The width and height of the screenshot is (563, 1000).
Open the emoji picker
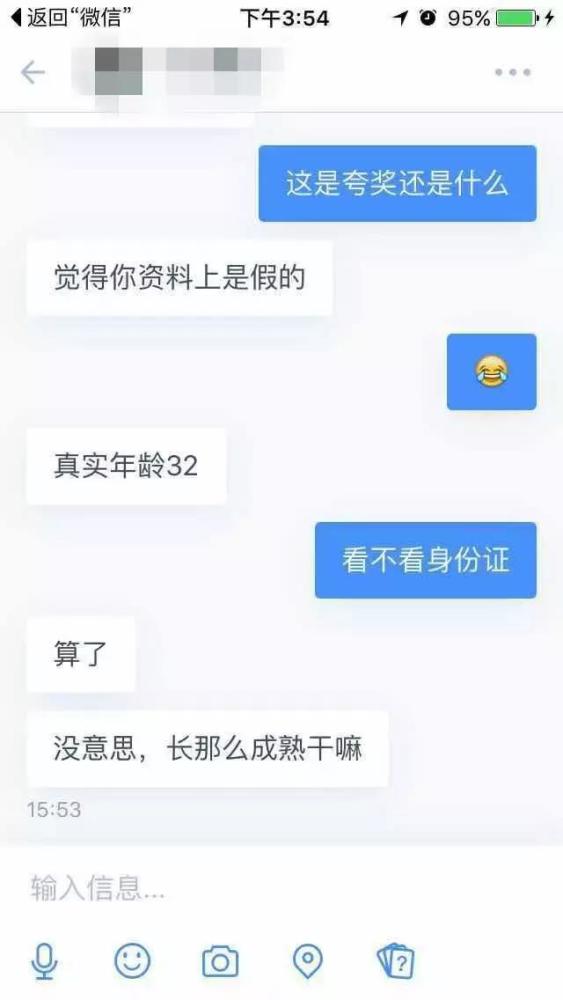point(133,960)
